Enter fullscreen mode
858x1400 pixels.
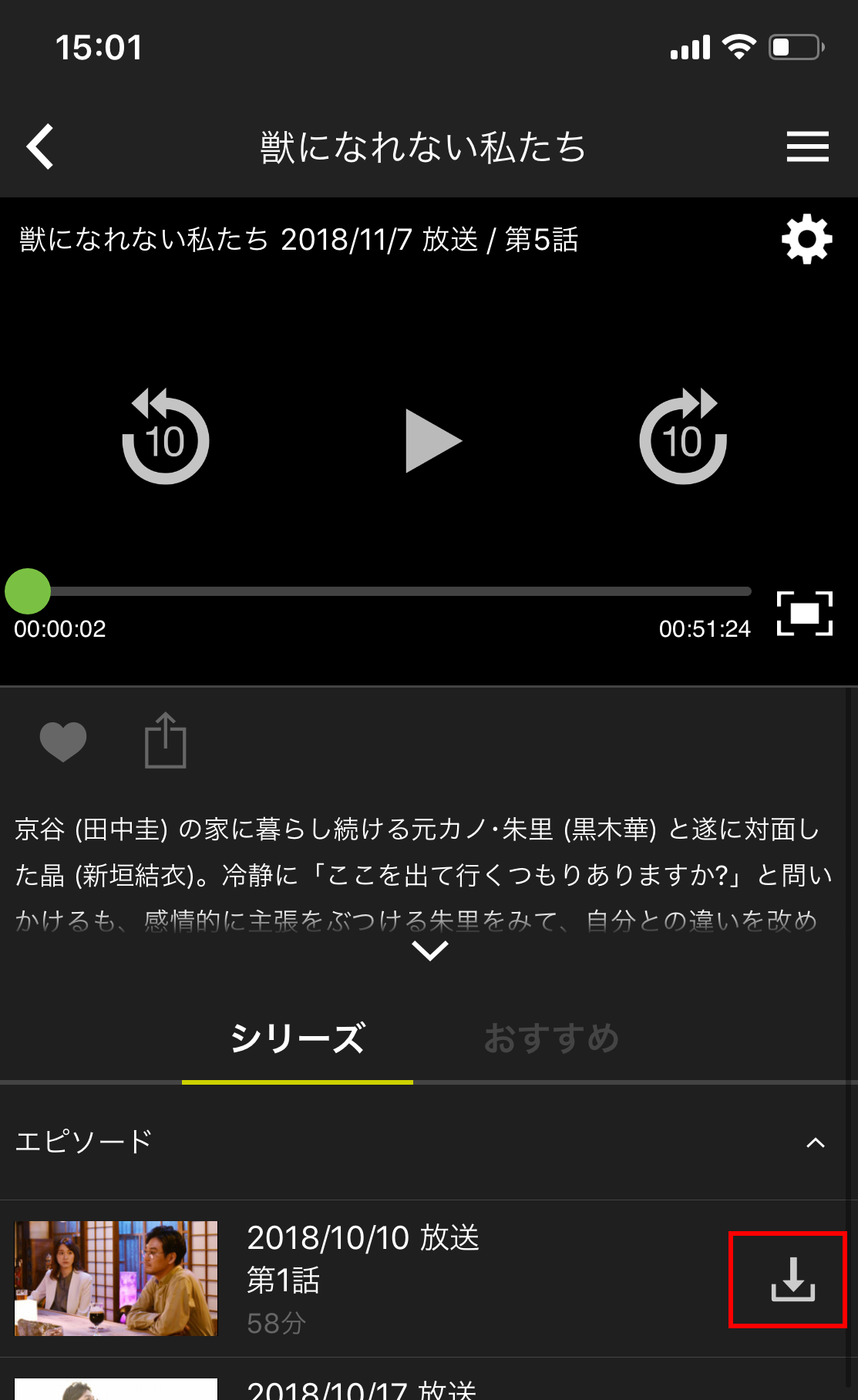804,614
